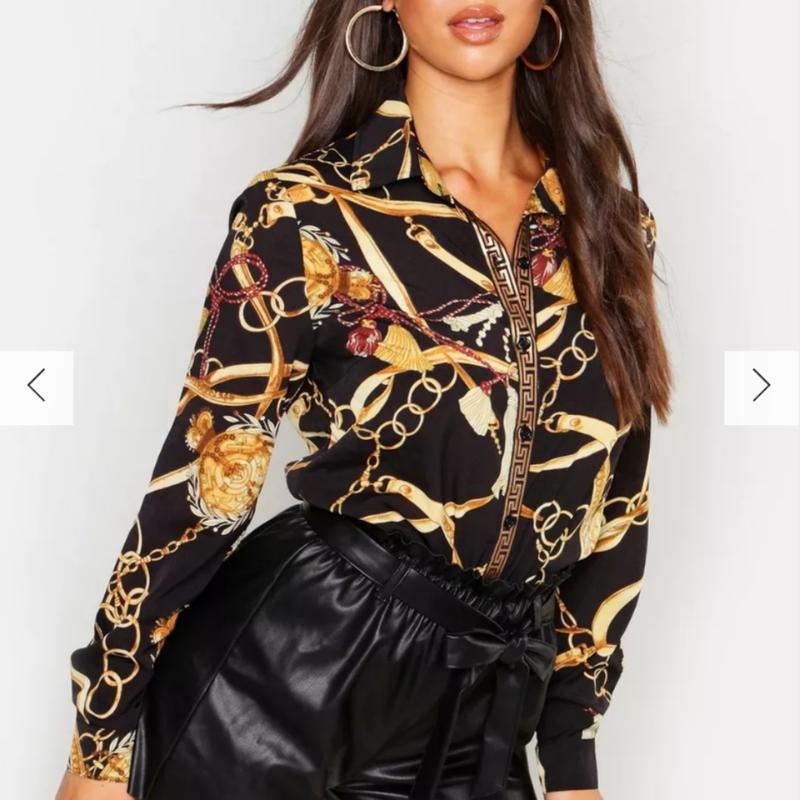Screen dimensions: 800x800
Task: Show the next product photo
Action: pyautogui.click(x=761, y=386)
